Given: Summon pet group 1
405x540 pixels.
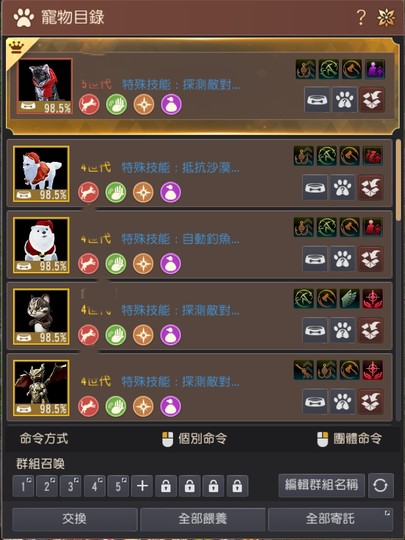Looking at the screenshot, I should pyautogui.click(x=23, y=486).
